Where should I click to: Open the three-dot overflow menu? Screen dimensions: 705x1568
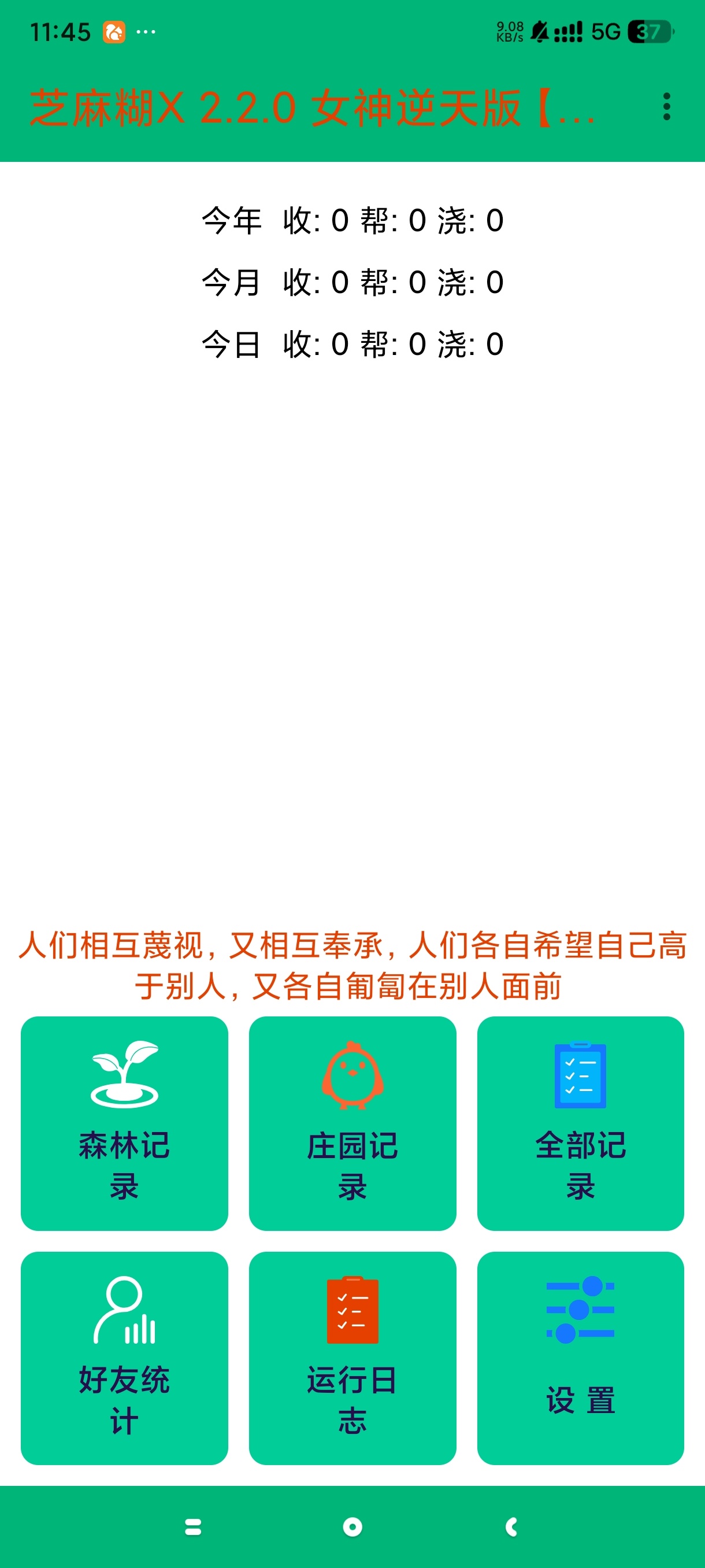666,106
